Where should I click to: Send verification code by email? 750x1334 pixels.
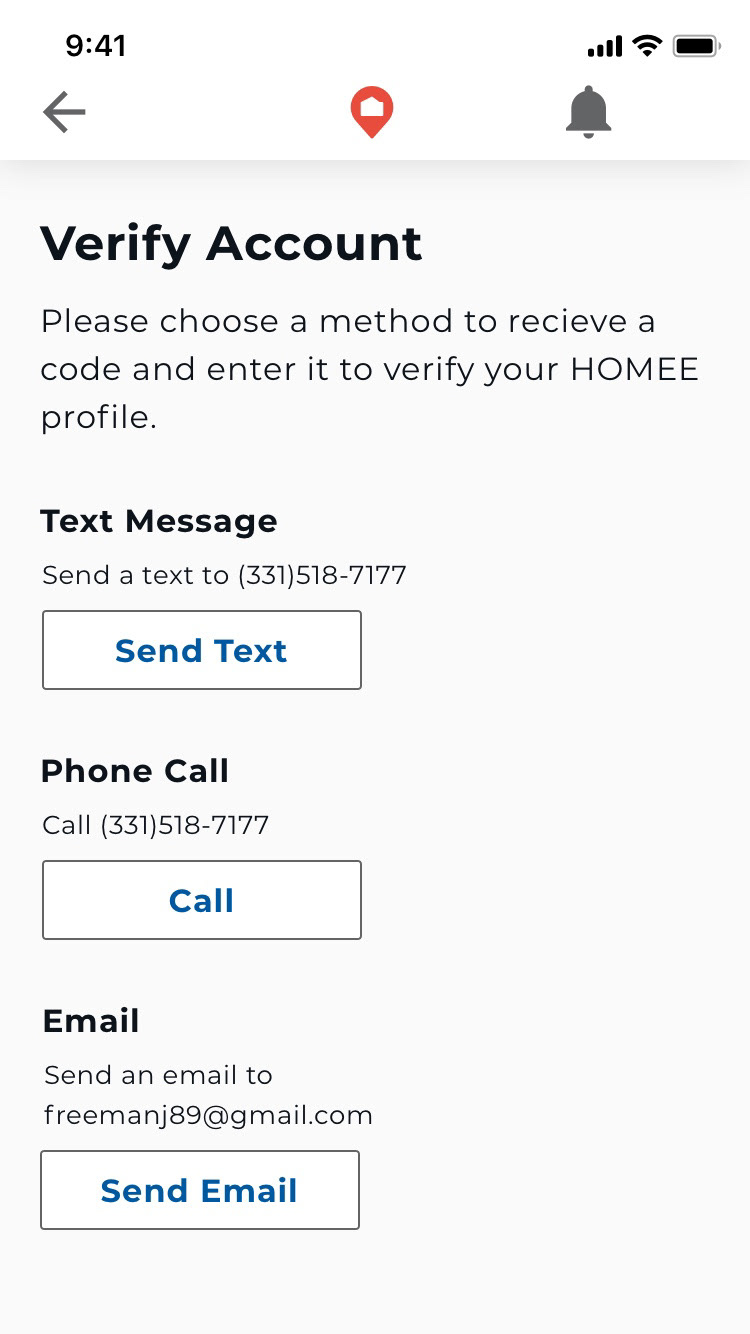point(200,1190)
